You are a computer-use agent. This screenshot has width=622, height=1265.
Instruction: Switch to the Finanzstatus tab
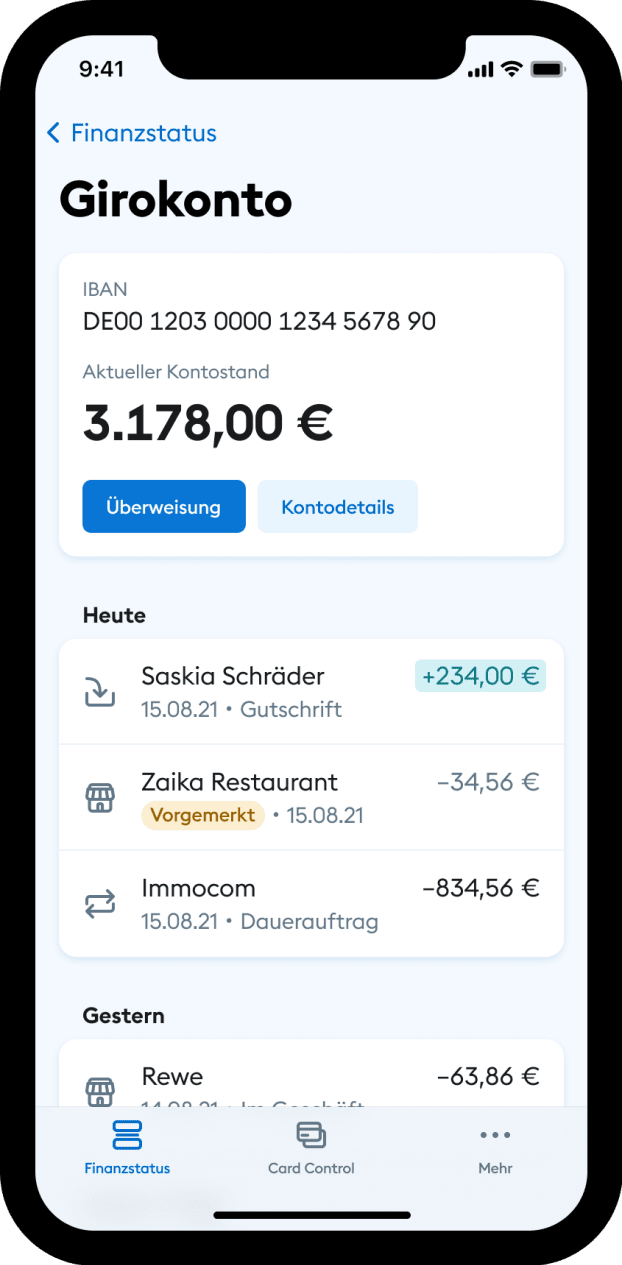point(127,1148)
